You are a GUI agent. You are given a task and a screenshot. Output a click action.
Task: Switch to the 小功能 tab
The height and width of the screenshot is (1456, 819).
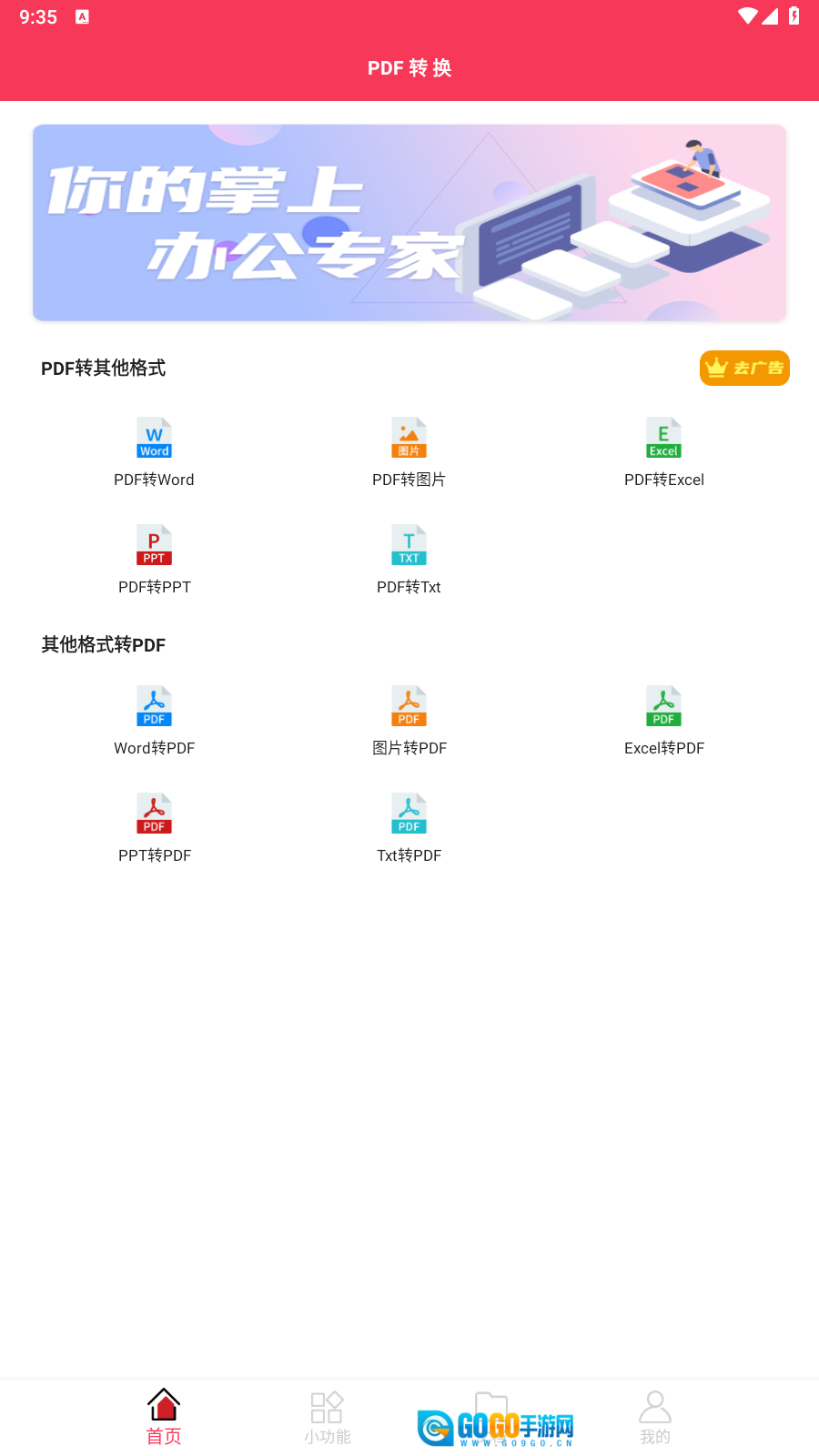pyautogui.click(x=328, y=1417)
